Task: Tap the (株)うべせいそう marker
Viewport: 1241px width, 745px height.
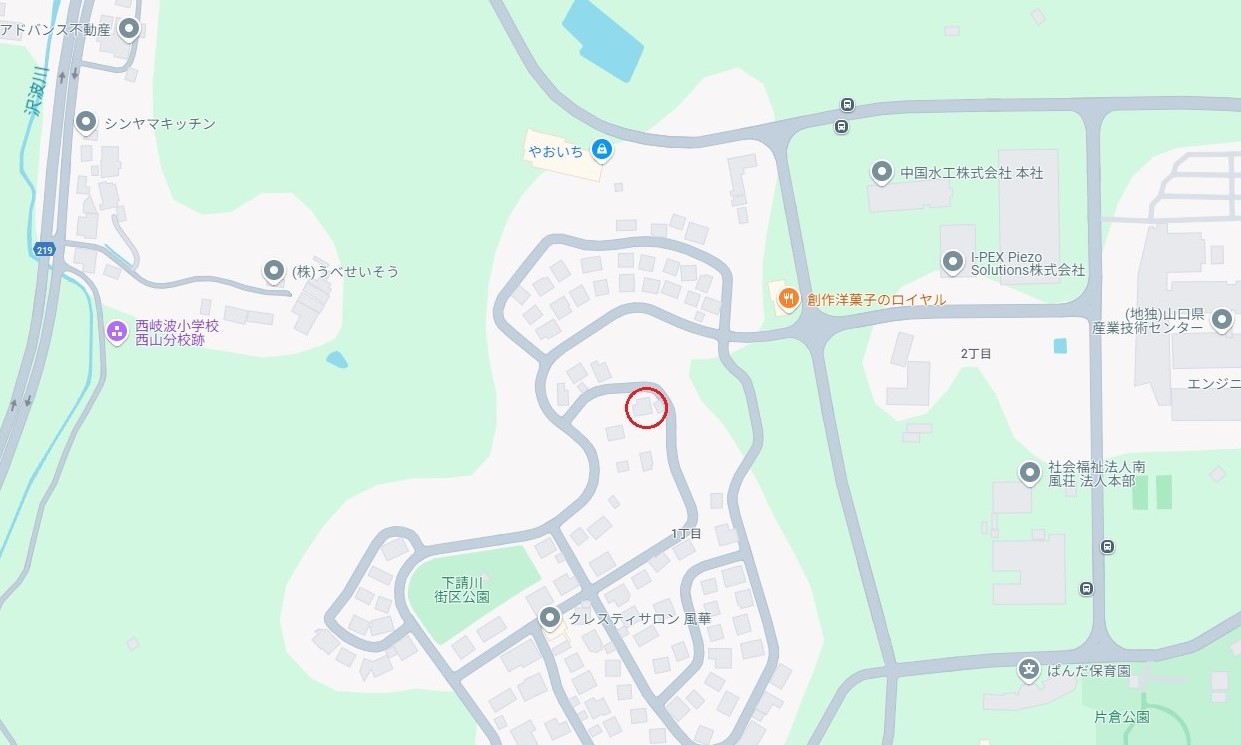Action: coord(273,270)
